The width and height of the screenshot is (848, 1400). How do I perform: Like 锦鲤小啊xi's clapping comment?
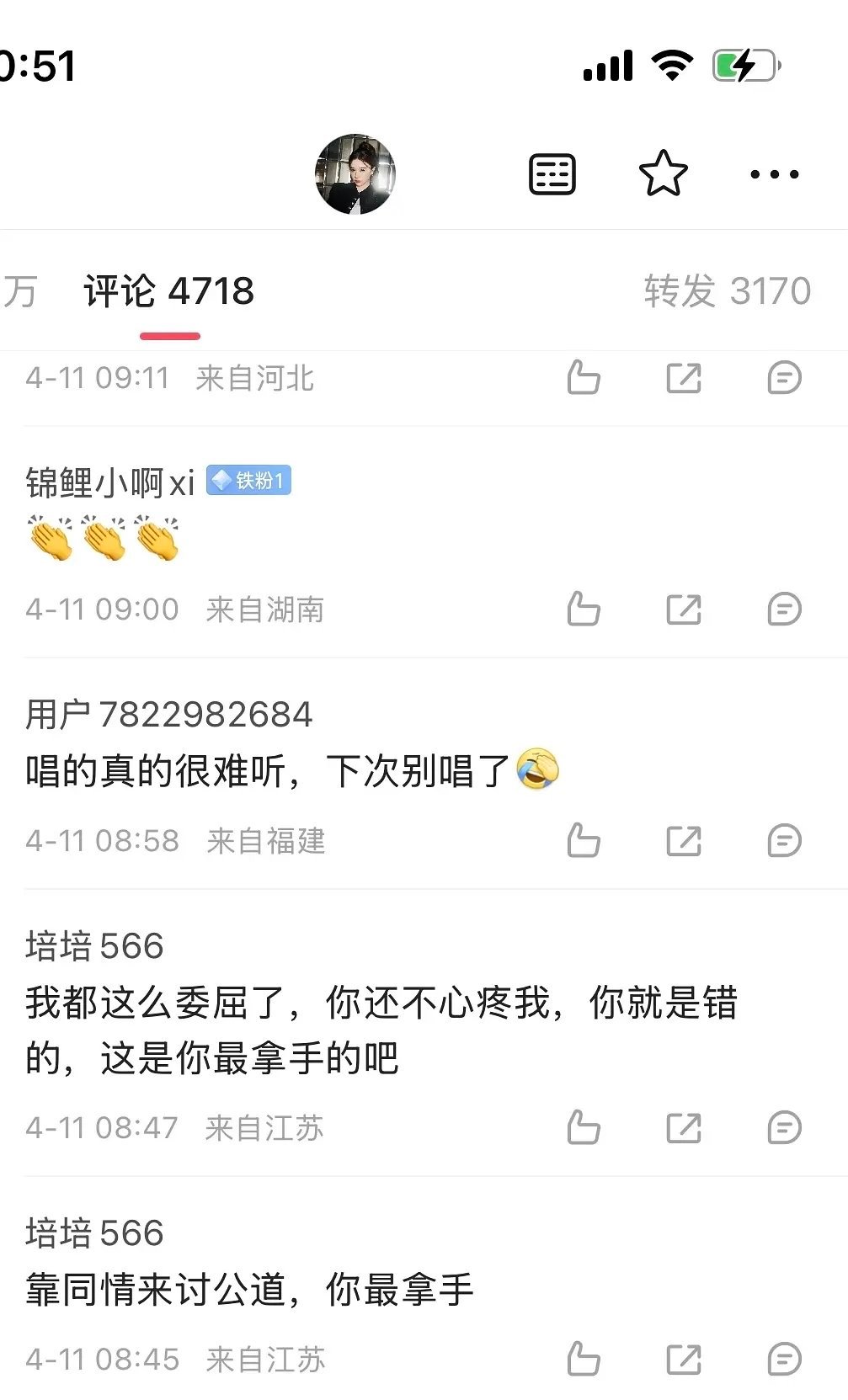(584, 609)
